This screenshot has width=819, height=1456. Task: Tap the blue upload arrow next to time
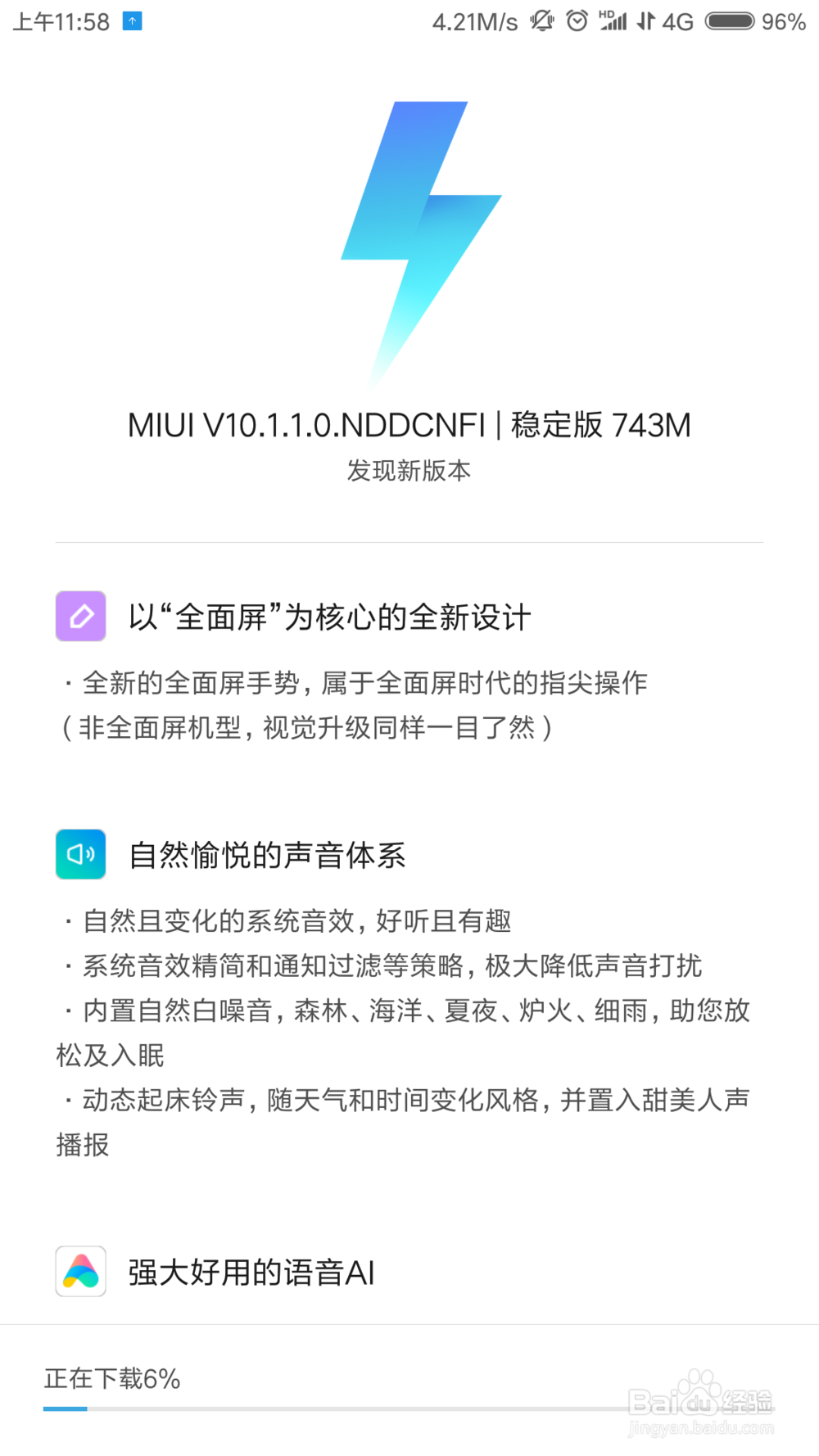tap(131, 21)
